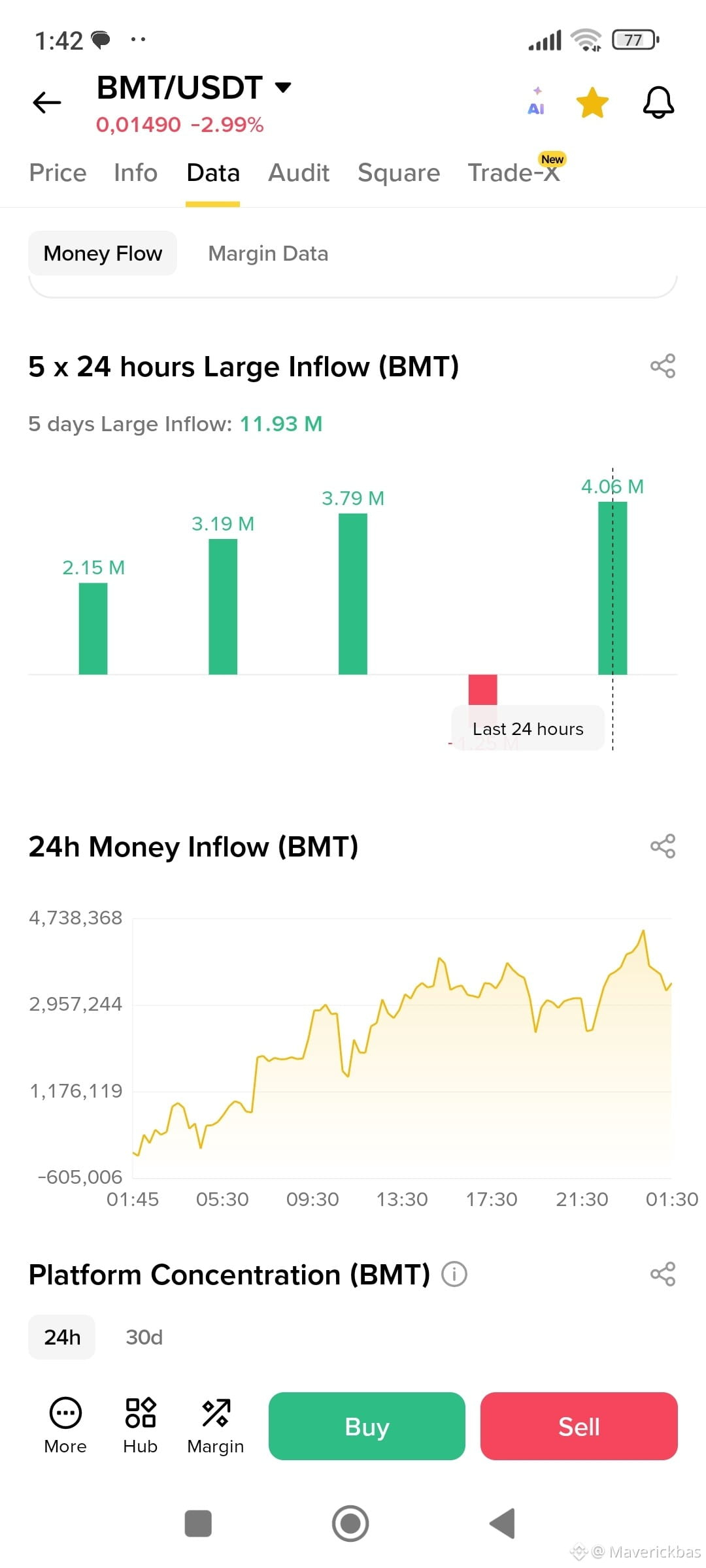706x1568 pixels.
Task: Open price alerts bell
Action: 658,103
